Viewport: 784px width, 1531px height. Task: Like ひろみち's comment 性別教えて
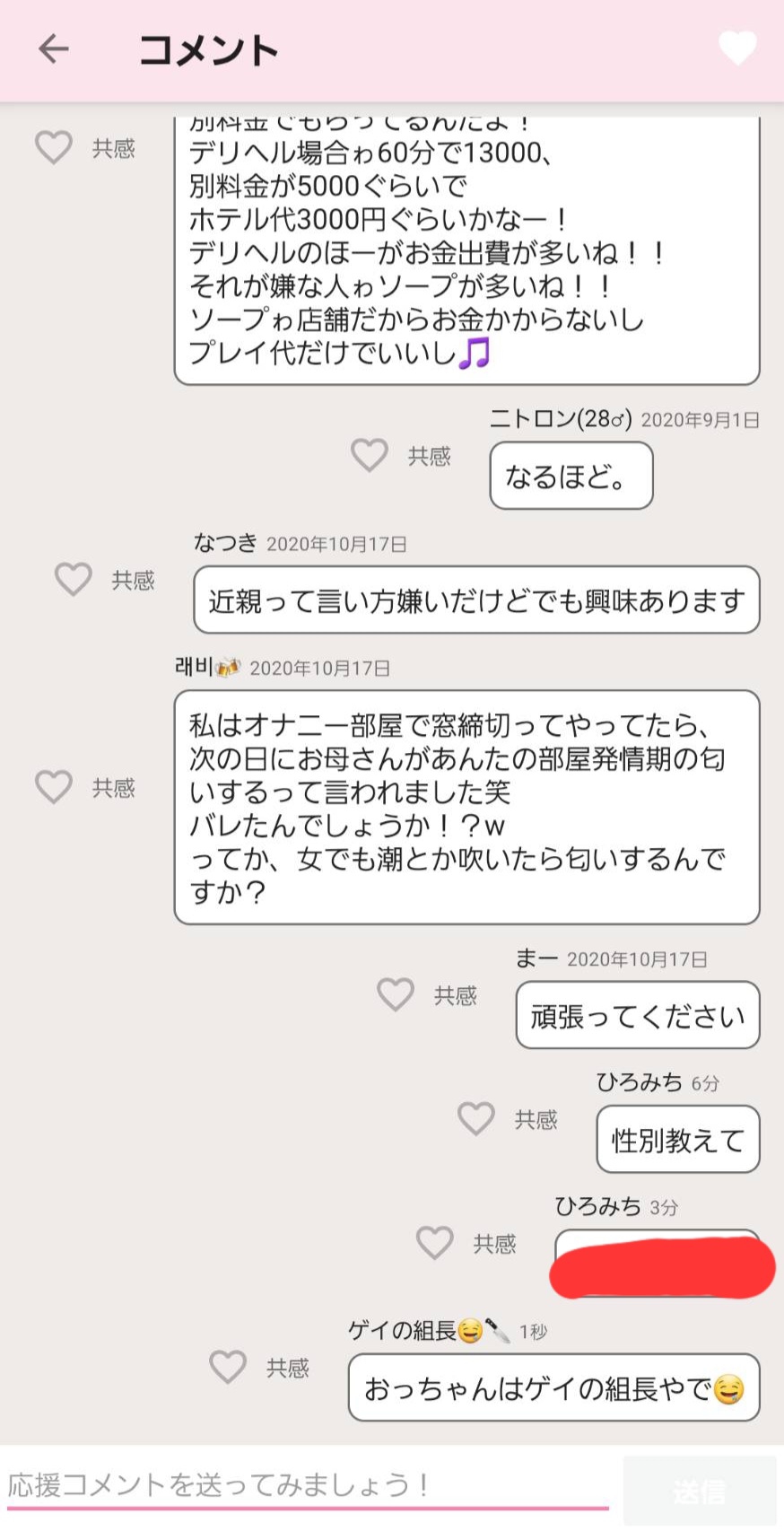pyautogui.click(x=476, y=1119)
